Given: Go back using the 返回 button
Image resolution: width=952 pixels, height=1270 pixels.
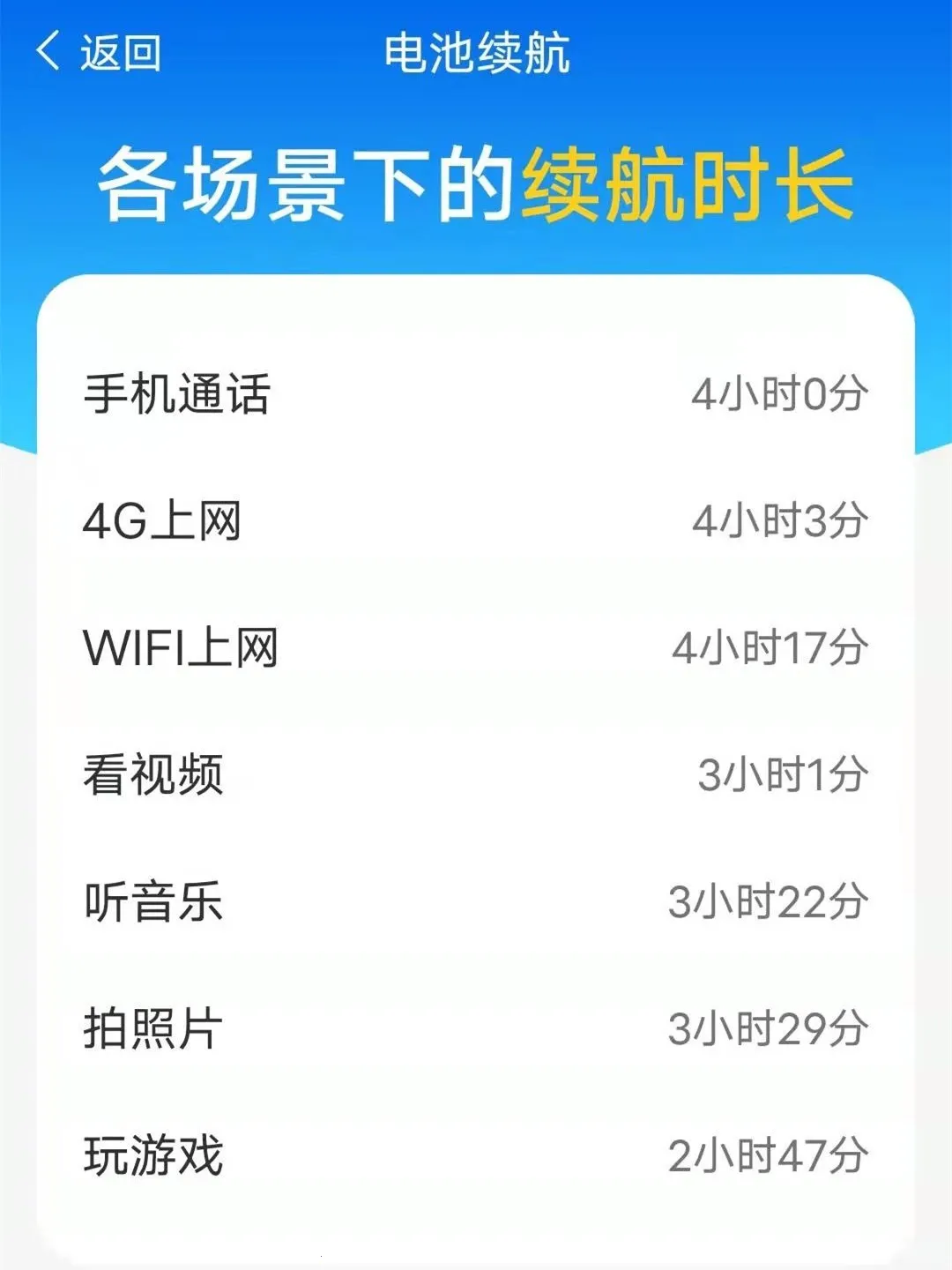Looking at the screenshot, I should 99,53.
